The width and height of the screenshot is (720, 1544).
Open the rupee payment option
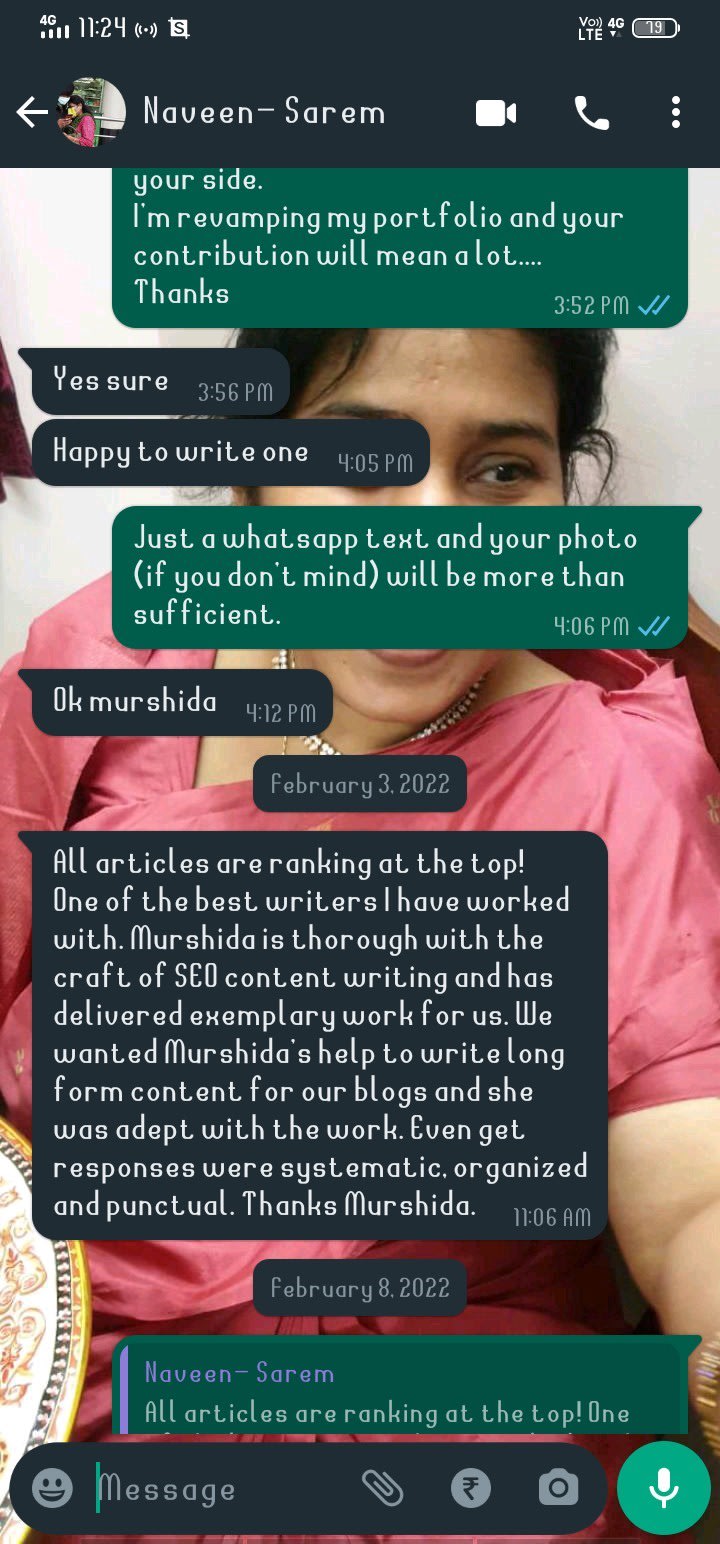[x=470, y=1489]
